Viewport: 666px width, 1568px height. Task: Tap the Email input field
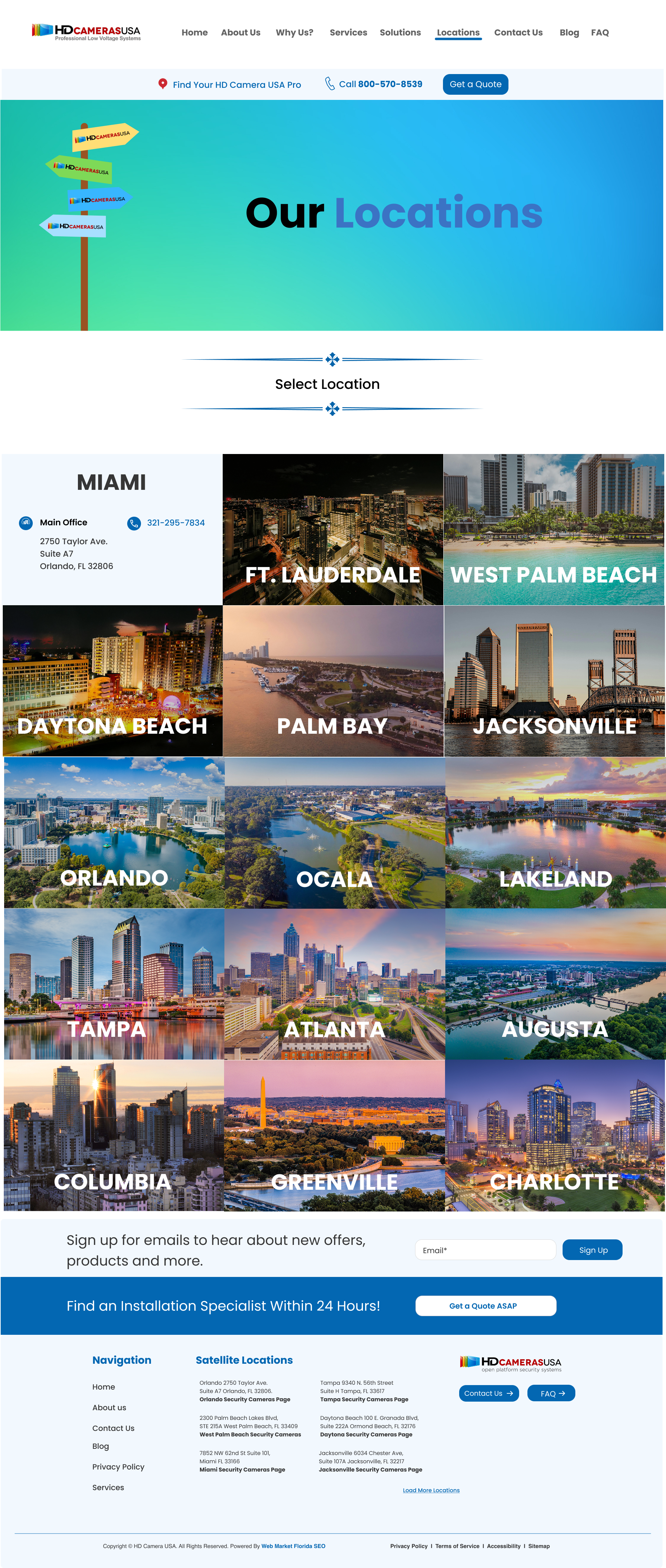pos(485,1250)
